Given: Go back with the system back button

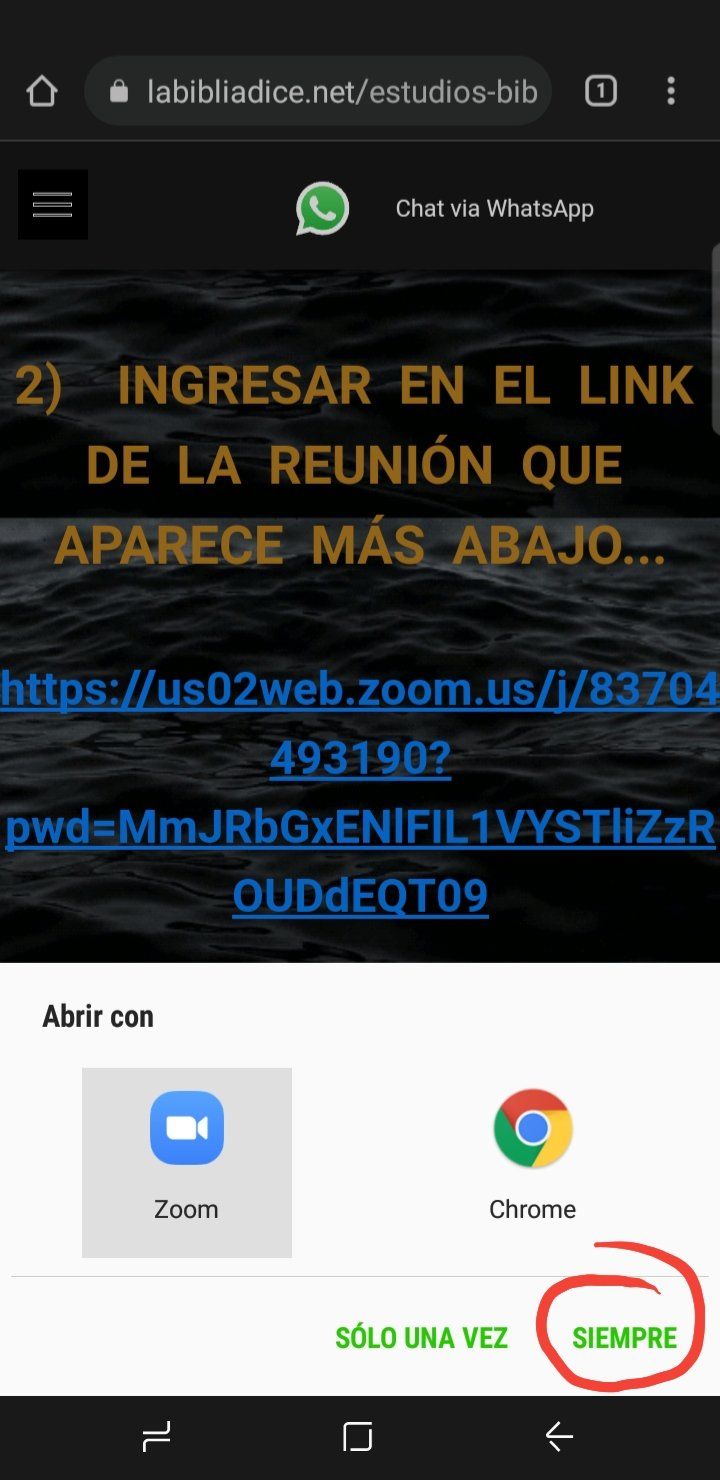Looking at the screenshot, I should (x=559, y=1437).
